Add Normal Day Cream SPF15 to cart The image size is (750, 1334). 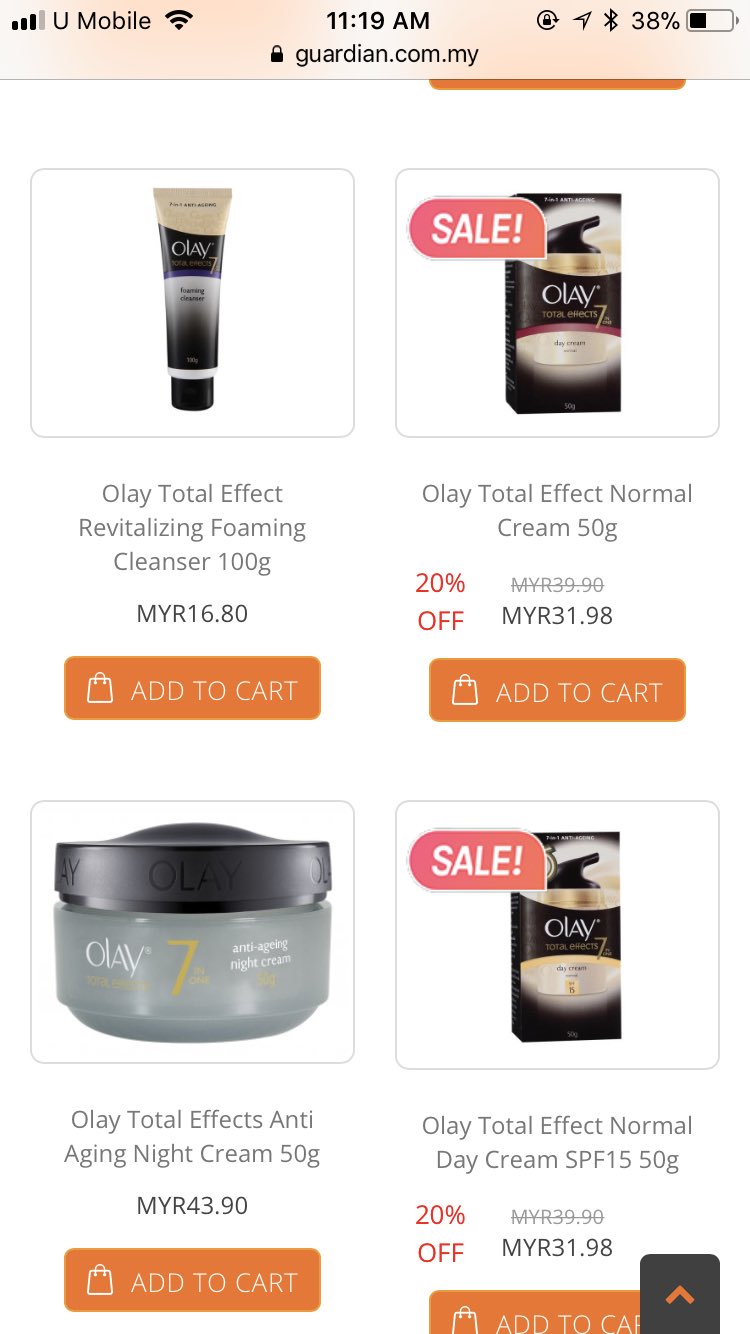(x=535, y=1314)
